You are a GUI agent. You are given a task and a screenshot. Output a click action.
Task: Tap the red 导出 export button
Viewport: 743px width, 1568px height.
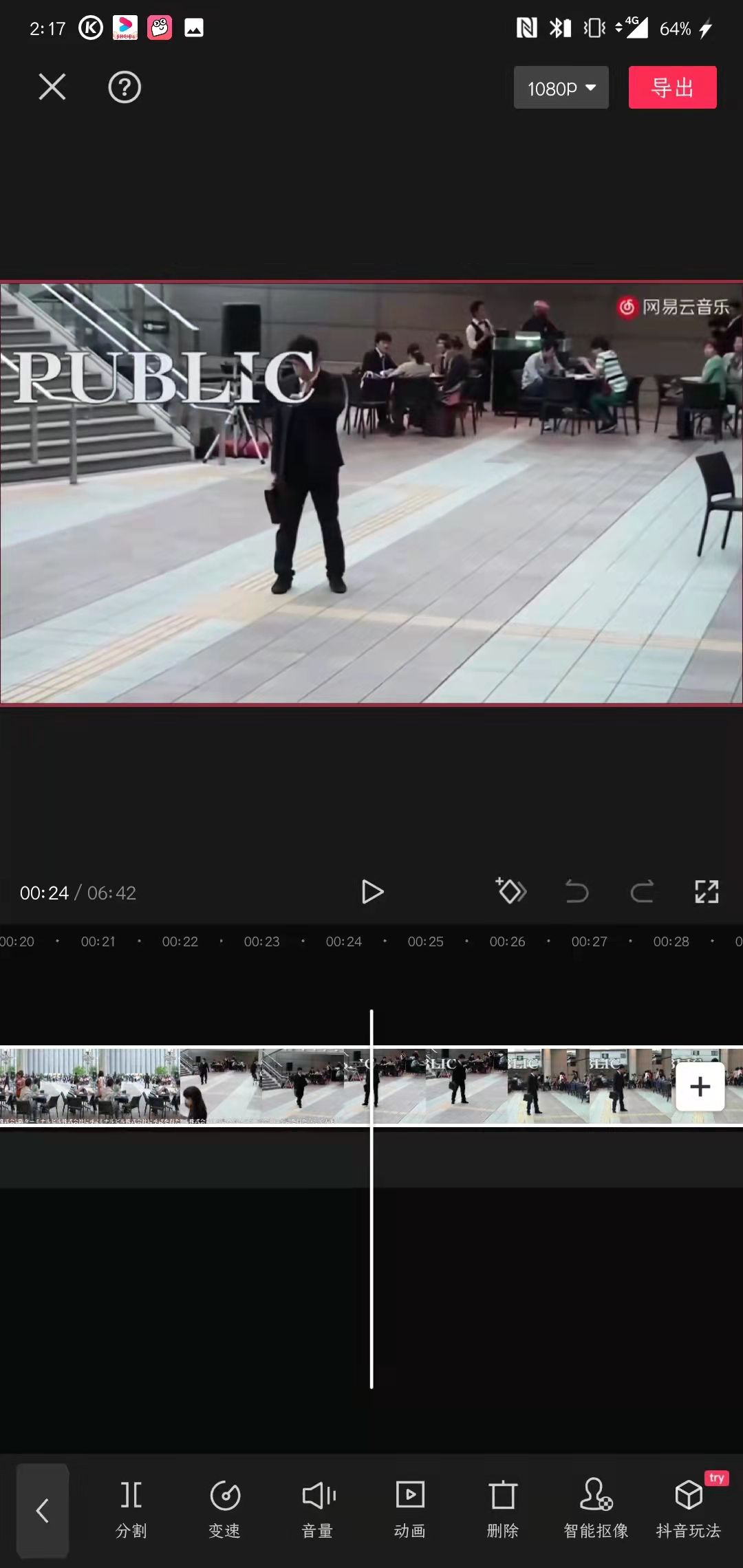(672, 87)
